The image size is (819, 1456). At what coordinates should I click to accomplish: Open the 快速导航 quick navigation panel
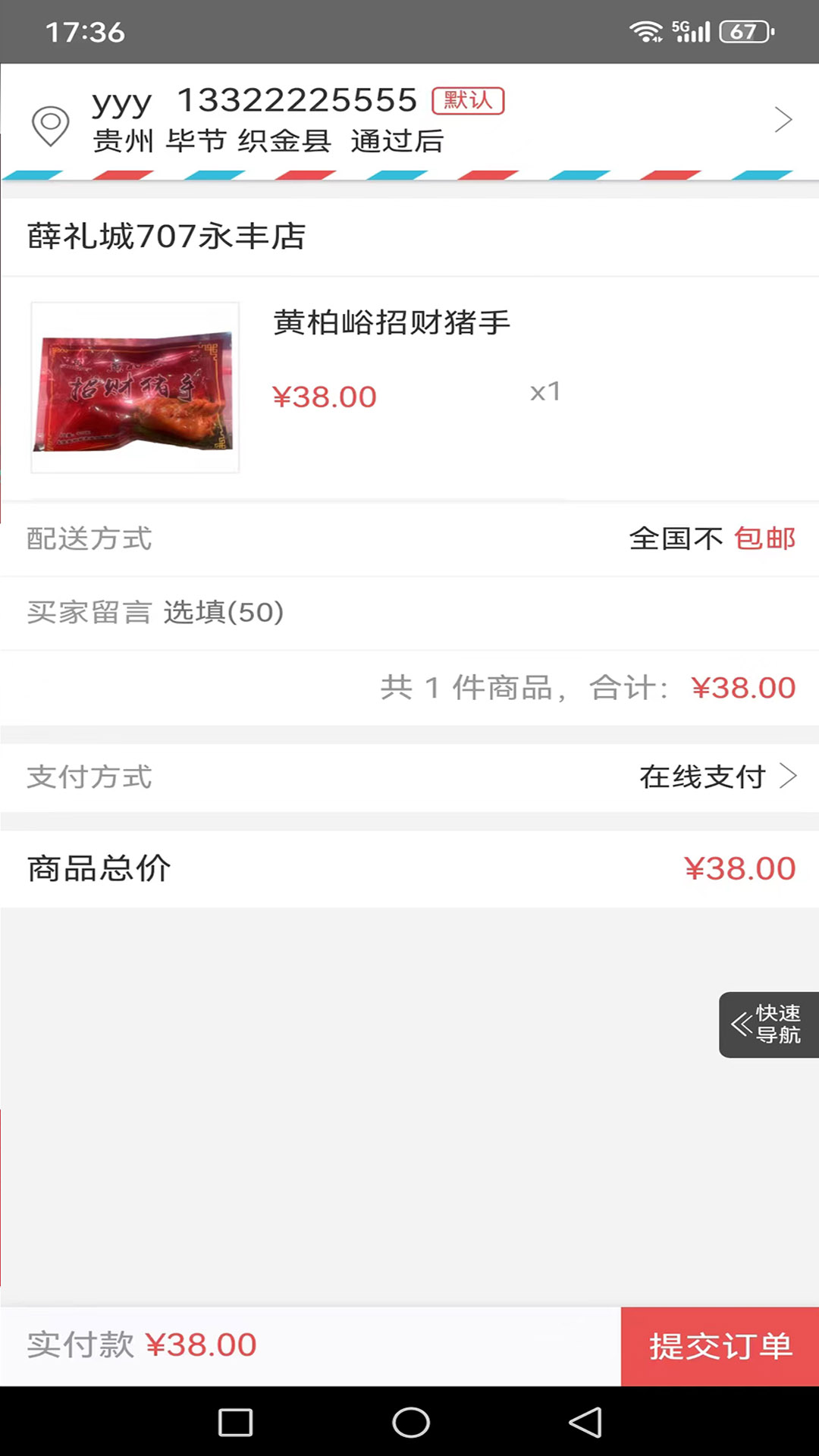pyautogui.click(x=769, y=1025)
